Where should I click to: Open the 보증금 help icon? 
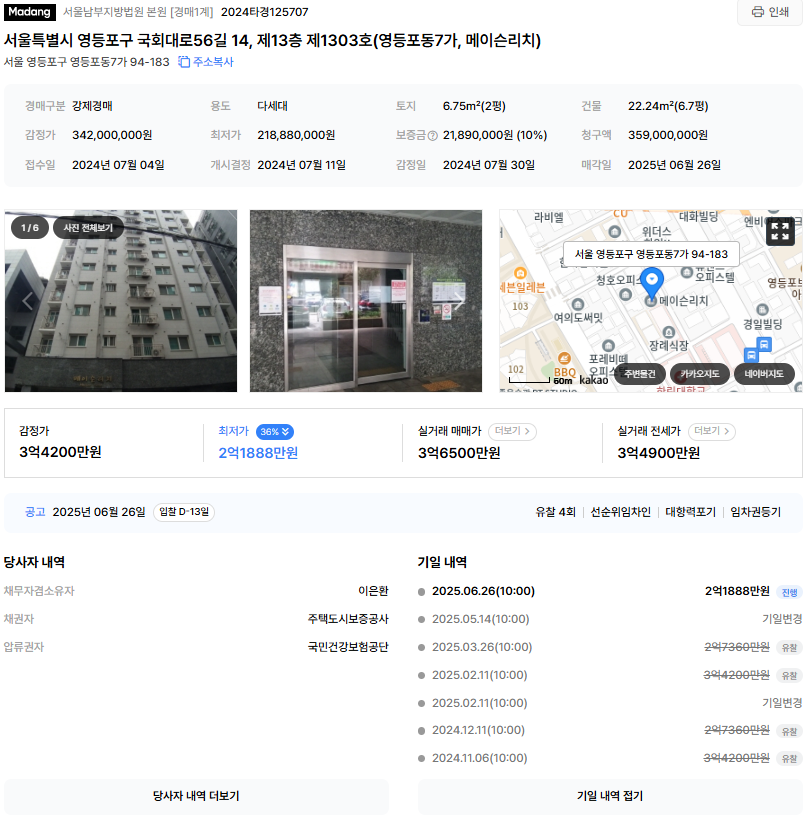(432, 136)
